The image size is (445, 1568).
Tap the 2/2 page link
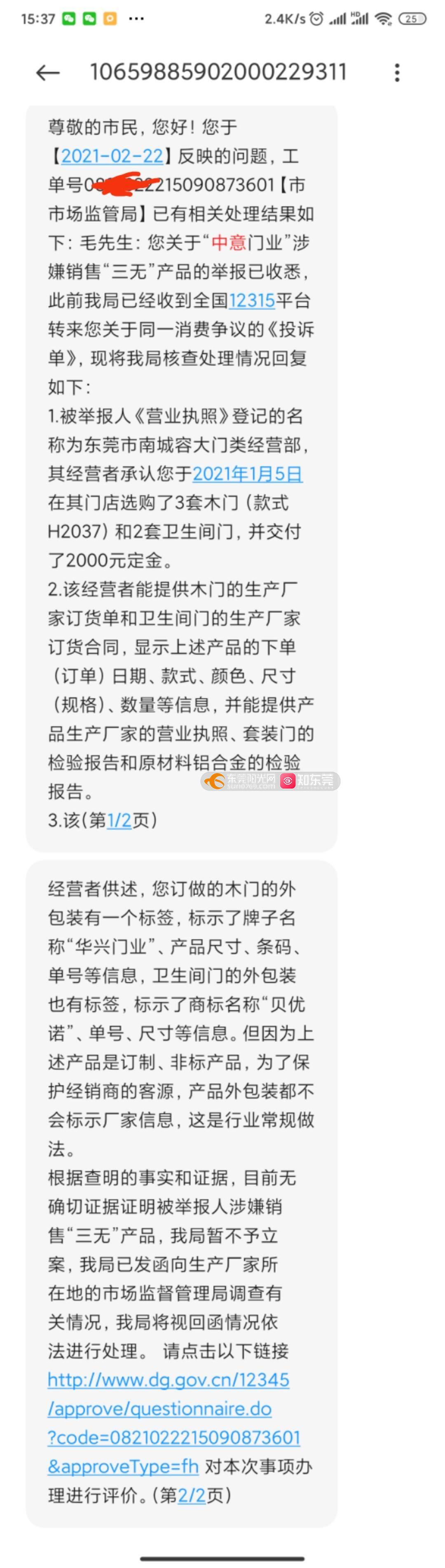tap(191, 1495)
